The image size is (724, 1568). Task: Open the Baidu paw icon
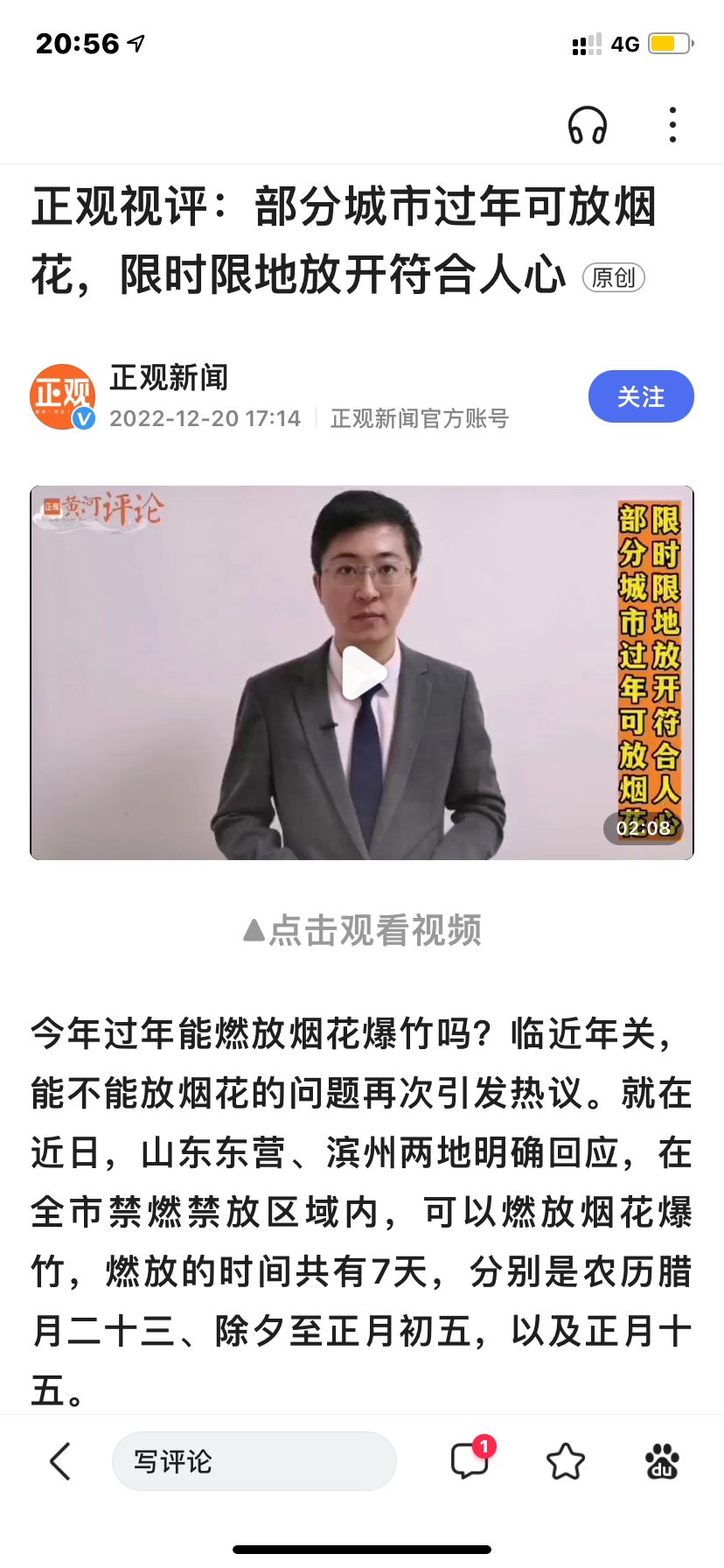[x=662, y=1460]
